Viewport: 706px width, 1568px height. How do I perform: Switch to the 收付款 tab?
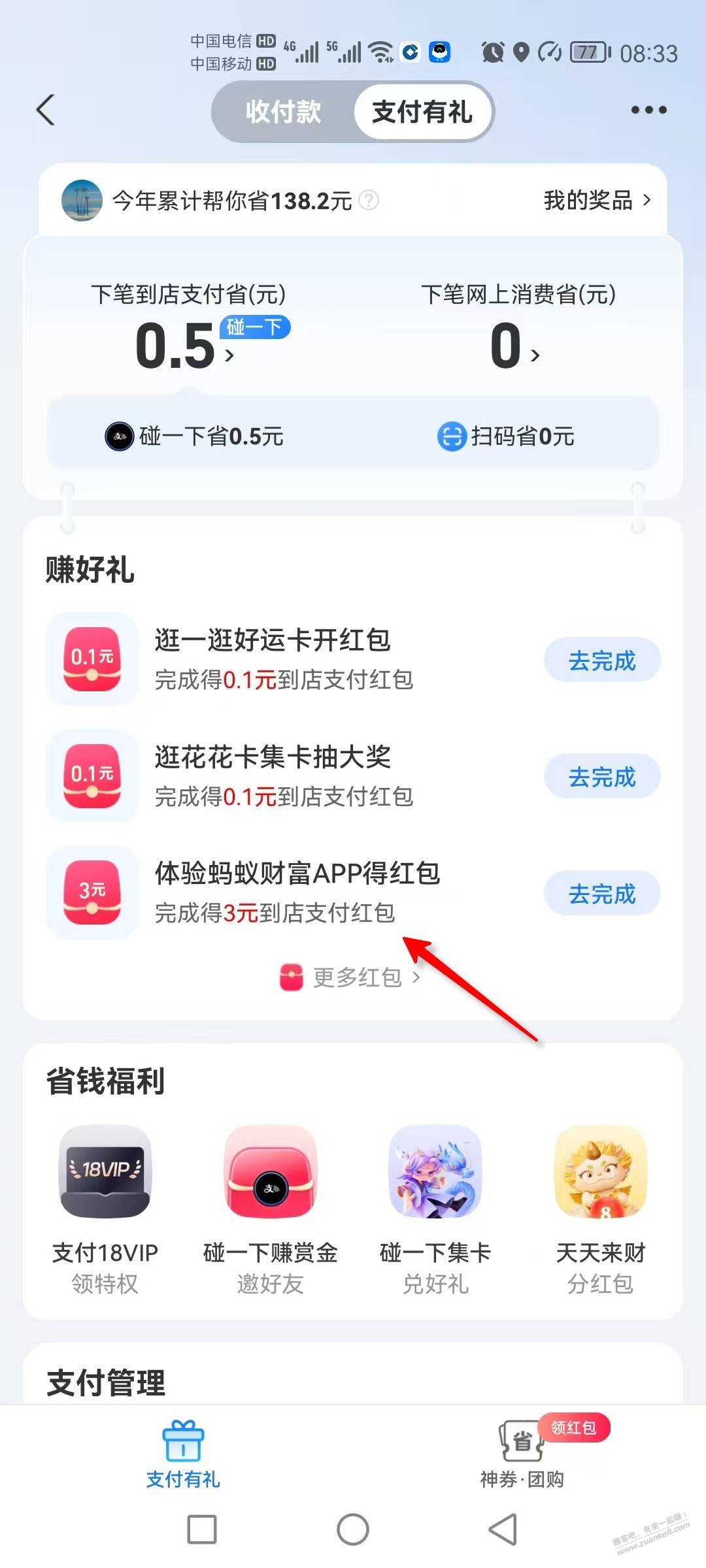coord(284,112)
